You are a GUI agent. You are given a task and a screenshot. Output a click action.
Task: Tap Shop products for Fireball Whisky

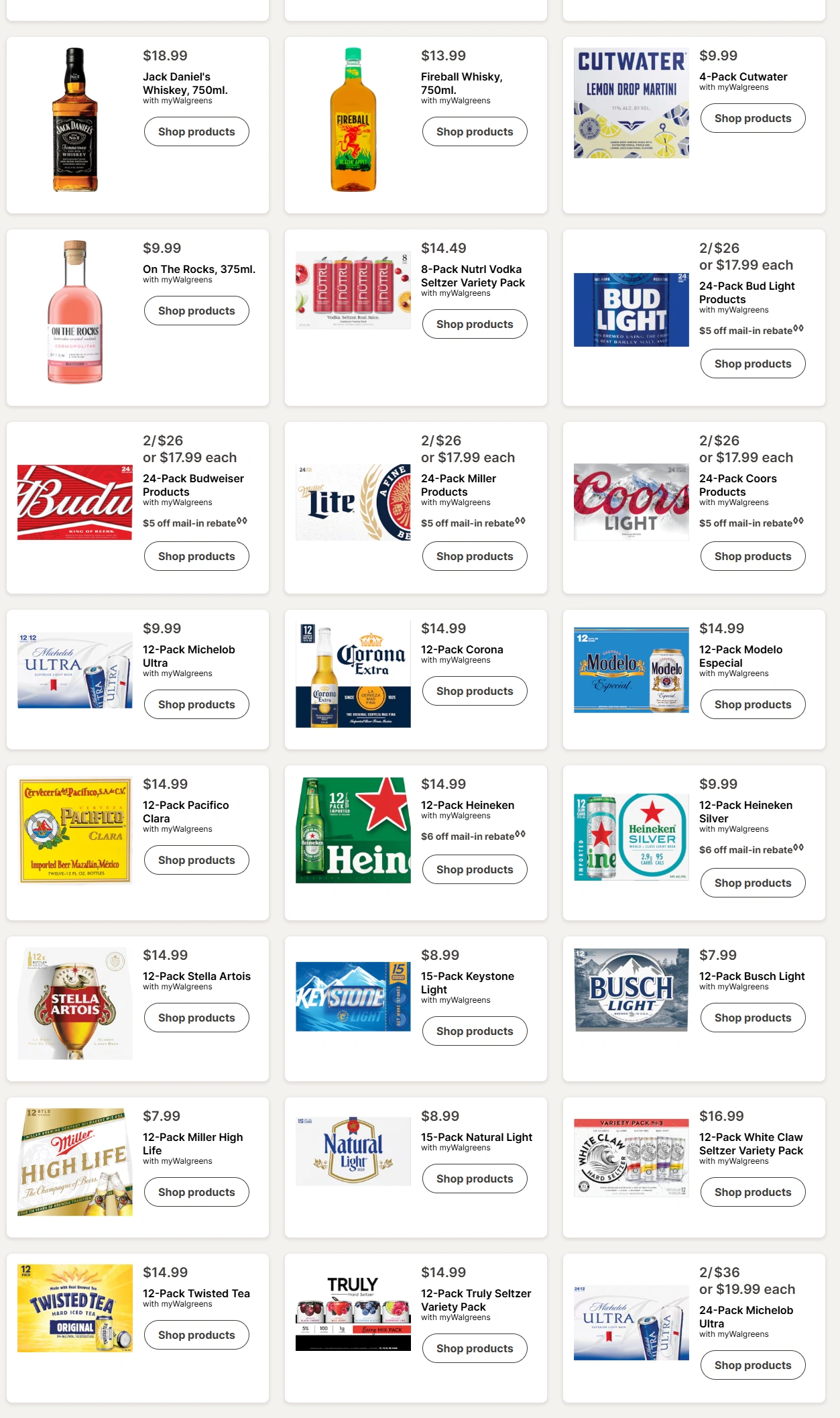(x=475, y=131)
